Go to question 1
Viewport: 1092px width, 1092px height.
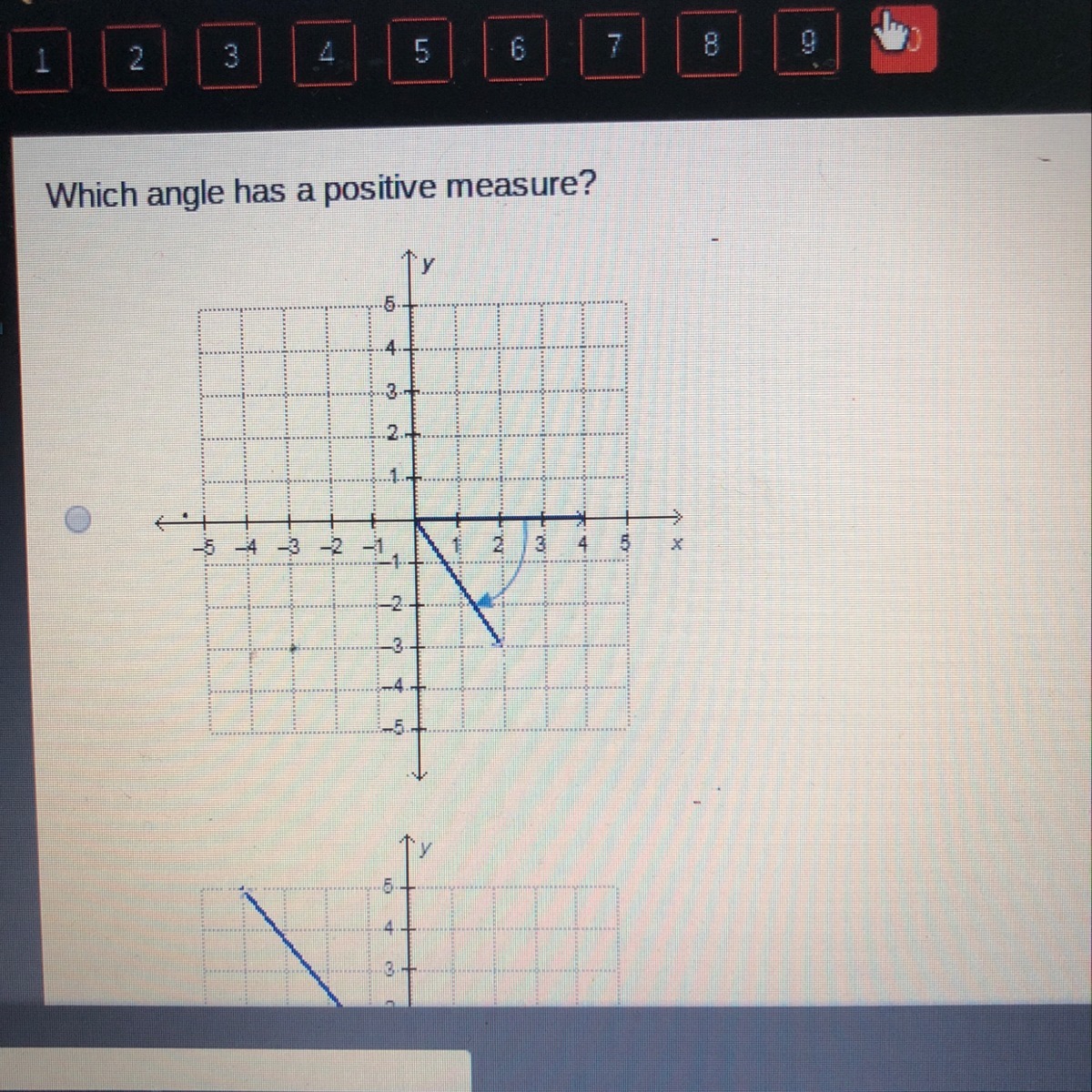tap(41, 61)
